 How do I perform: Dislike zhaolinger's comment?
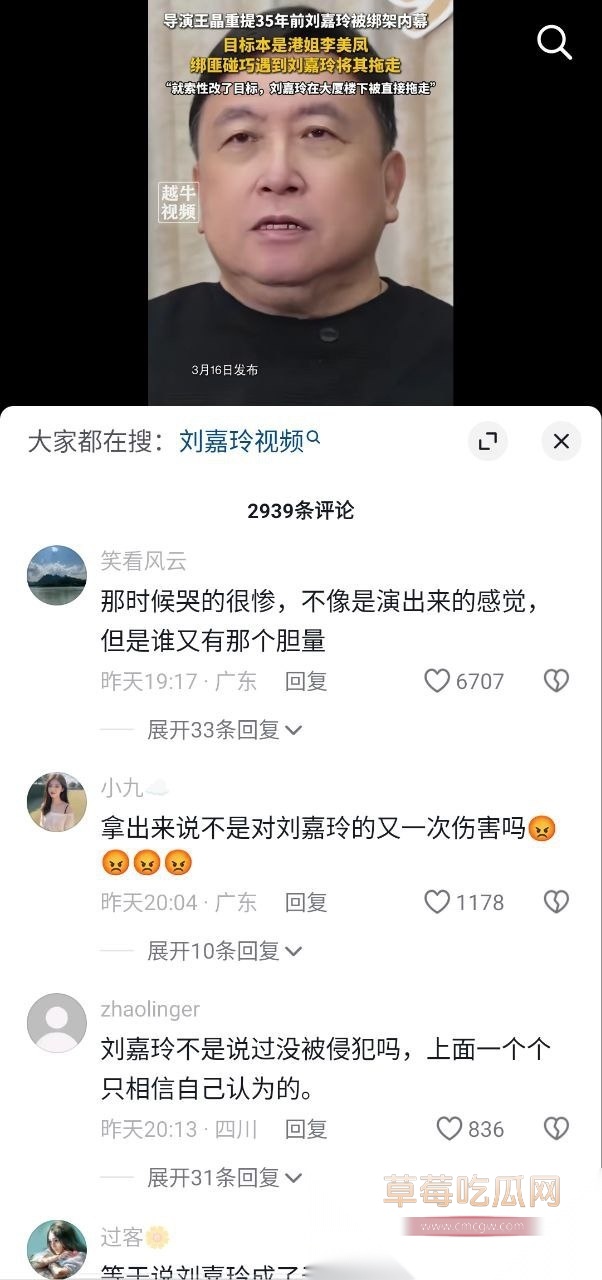tap(556, 1129)
